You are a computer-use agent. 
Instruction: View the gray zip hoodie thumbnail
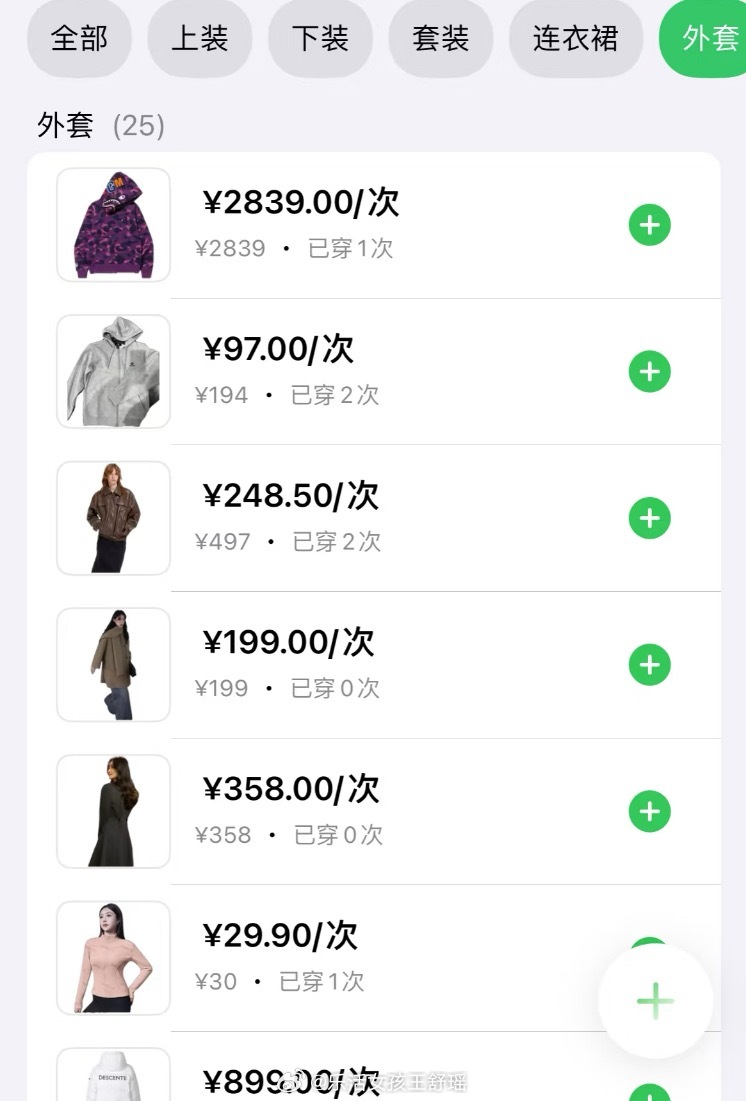click(x=112, y=371)
